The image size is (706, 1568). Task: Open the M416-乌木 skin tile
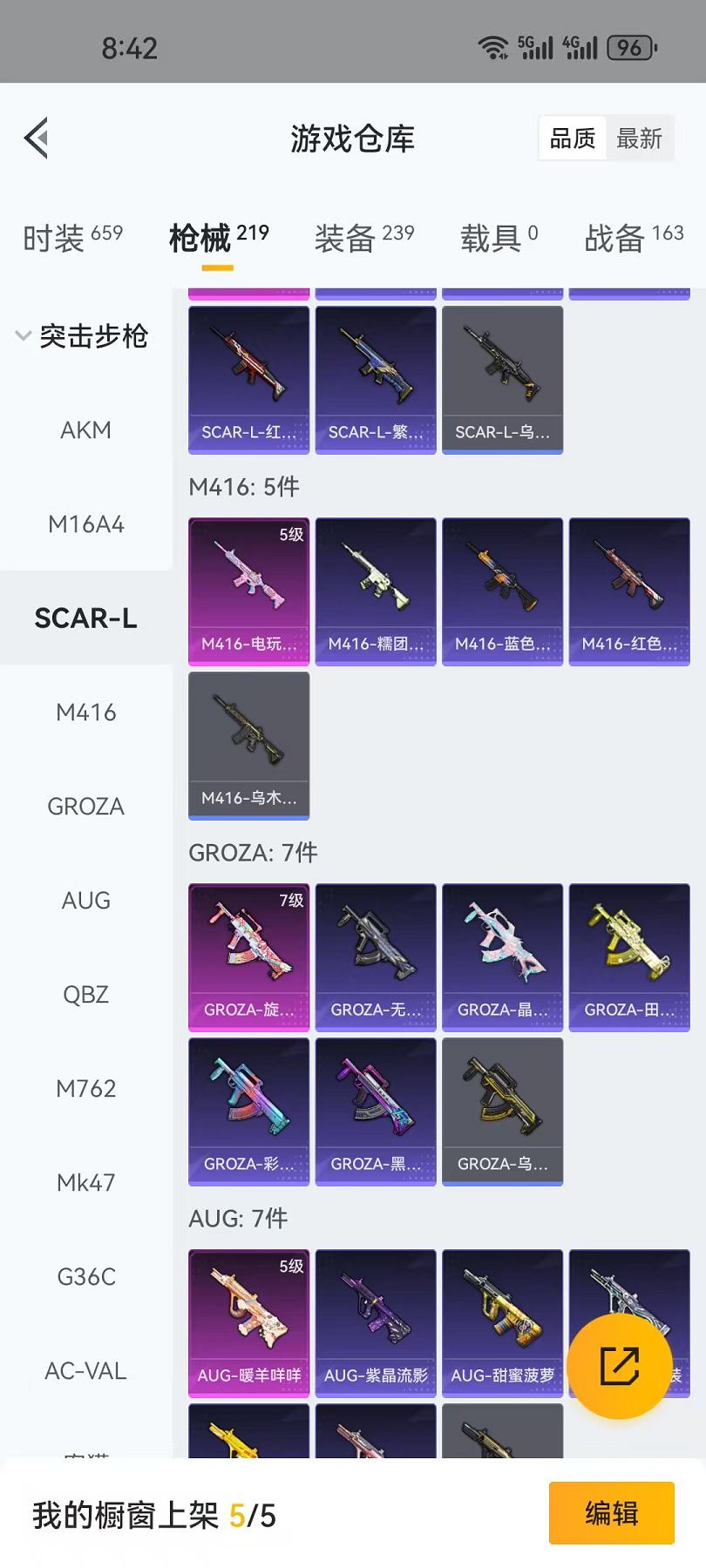click(x=248, y=745)
